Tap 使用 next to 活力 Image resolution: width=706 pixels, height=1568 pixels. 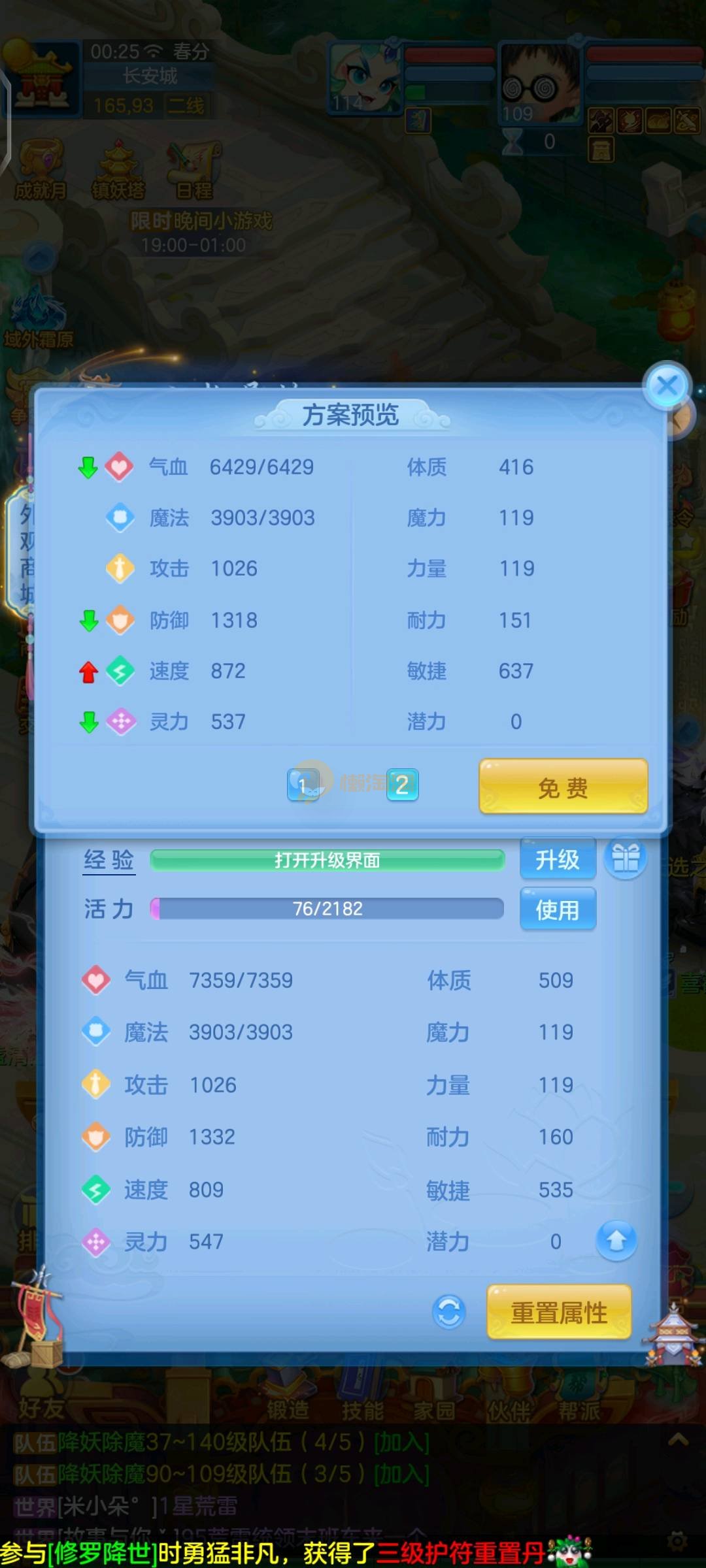[x=558, y=909]
